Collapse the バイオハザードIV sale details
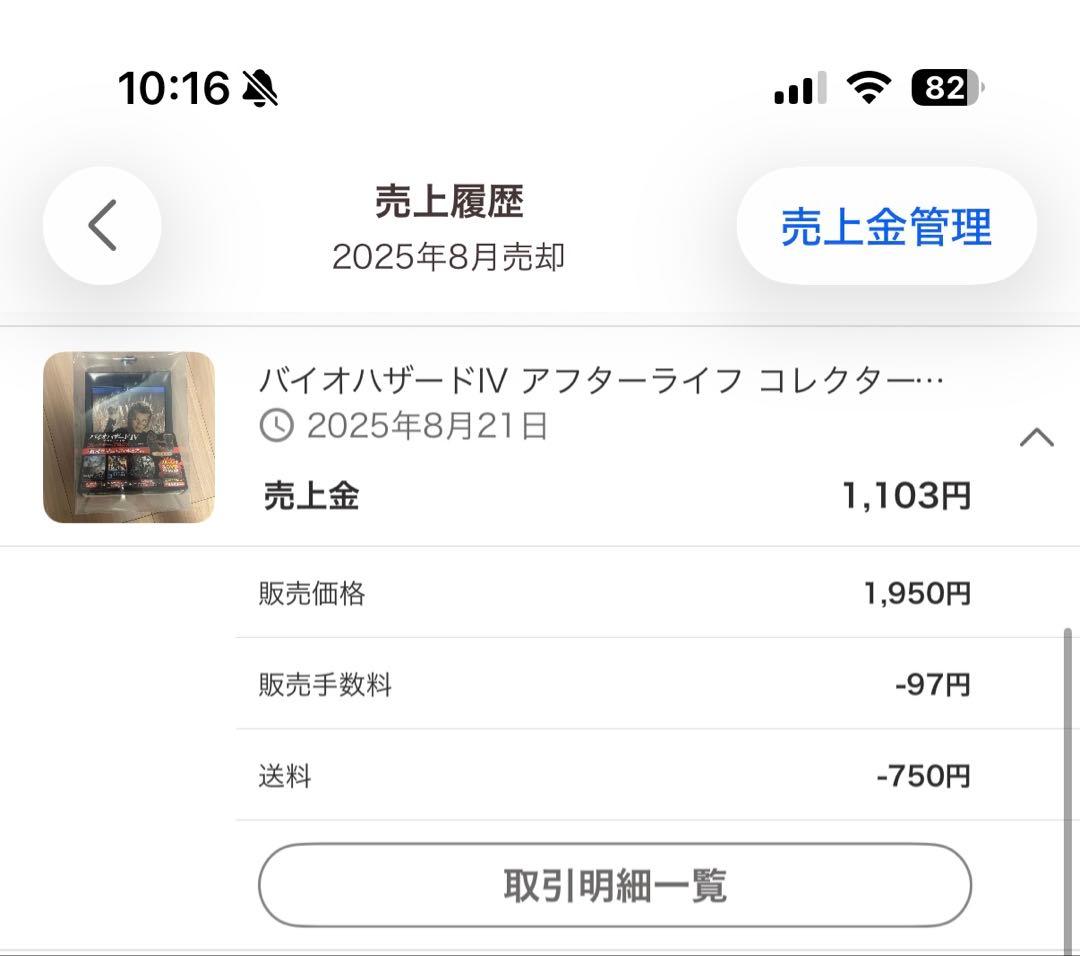The image size is (1080, 956). click(x=1036, y=437)
